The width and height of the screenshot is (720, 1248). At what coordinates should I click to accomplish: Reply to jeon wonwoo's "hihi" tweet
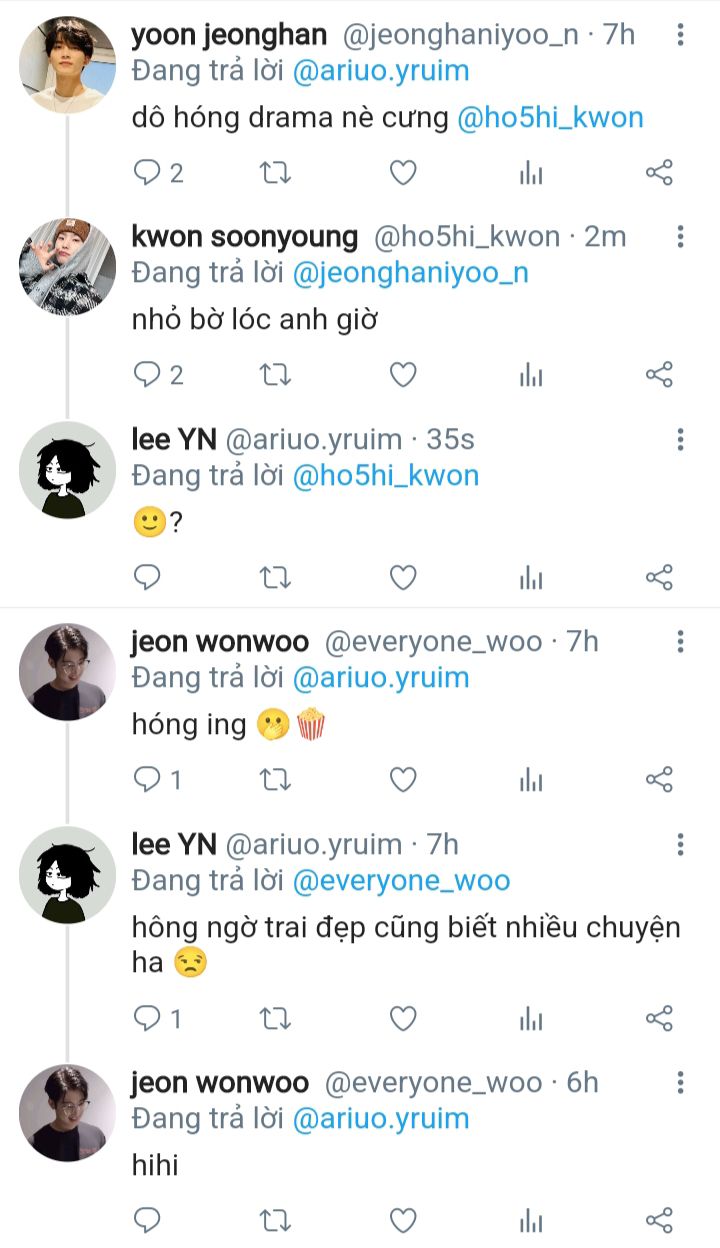click(x=148, y=1220)
